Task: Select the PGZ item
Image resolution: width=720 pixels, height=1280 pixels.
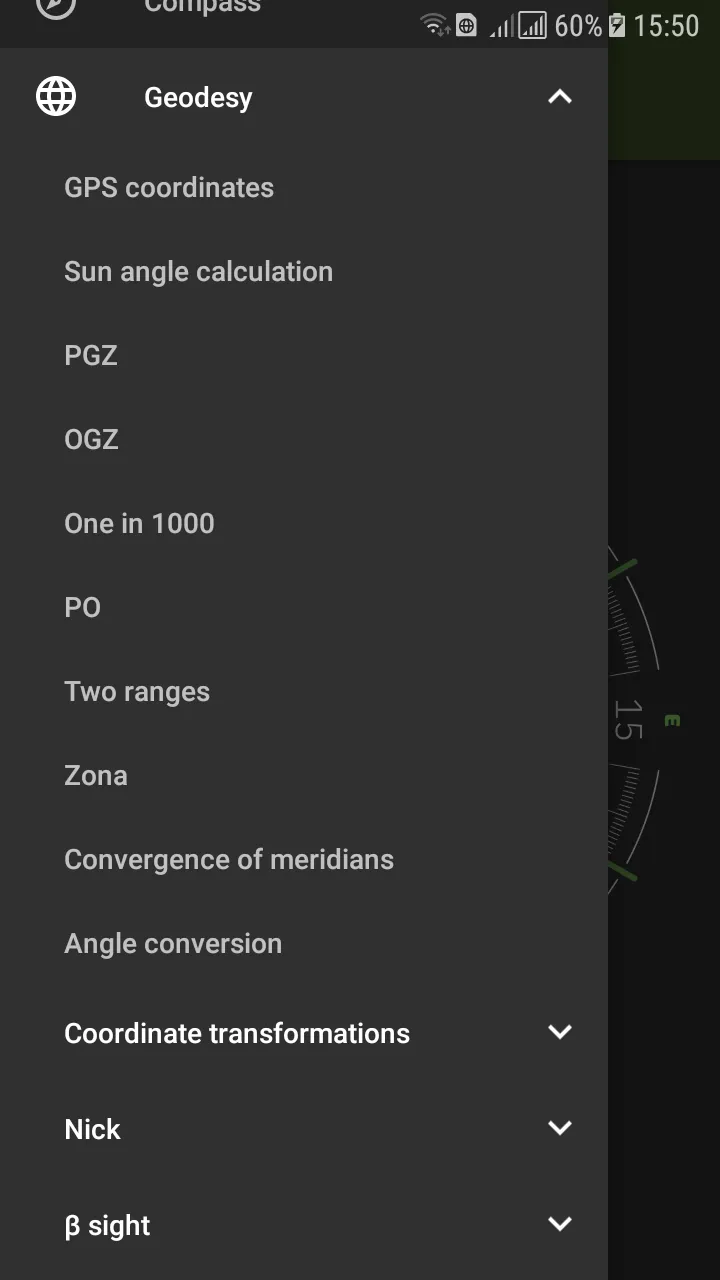Action: tap(304, 355)
